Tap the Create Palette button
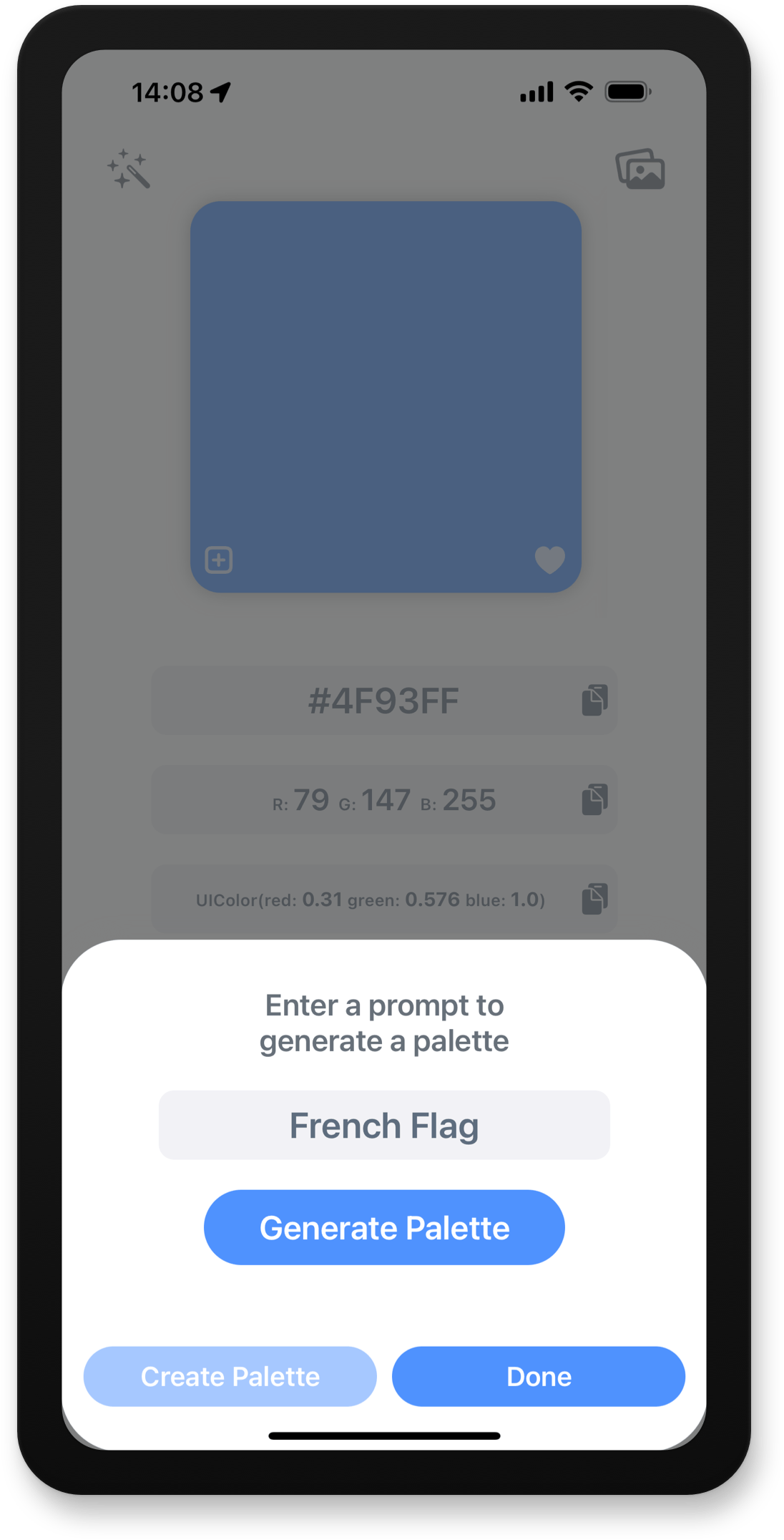This screenshot has width=784, height=1540. (230, 1376)
